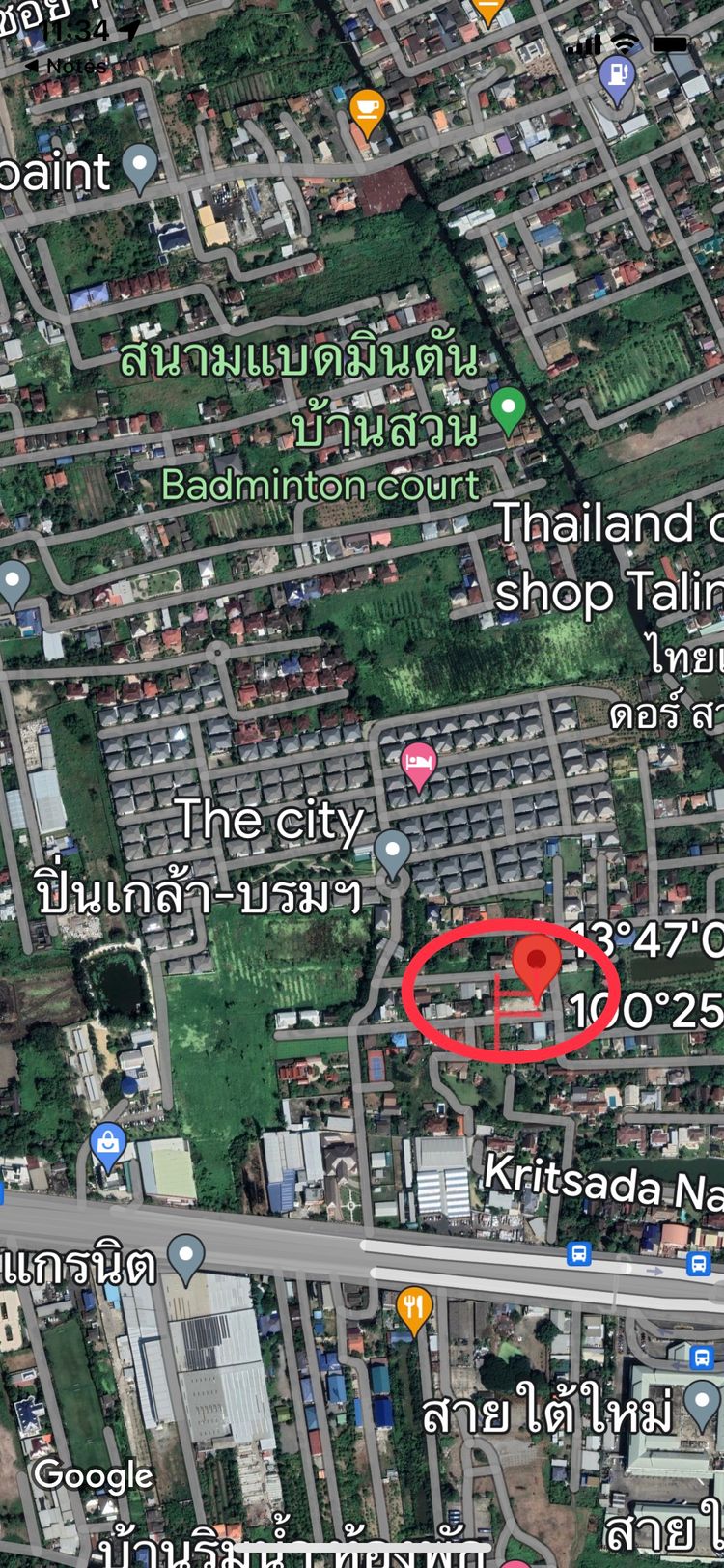Open The city ปิ่นเกล้า-บรมฯ place pin
Screen dimensions: 724x1568
click(392, 852)
